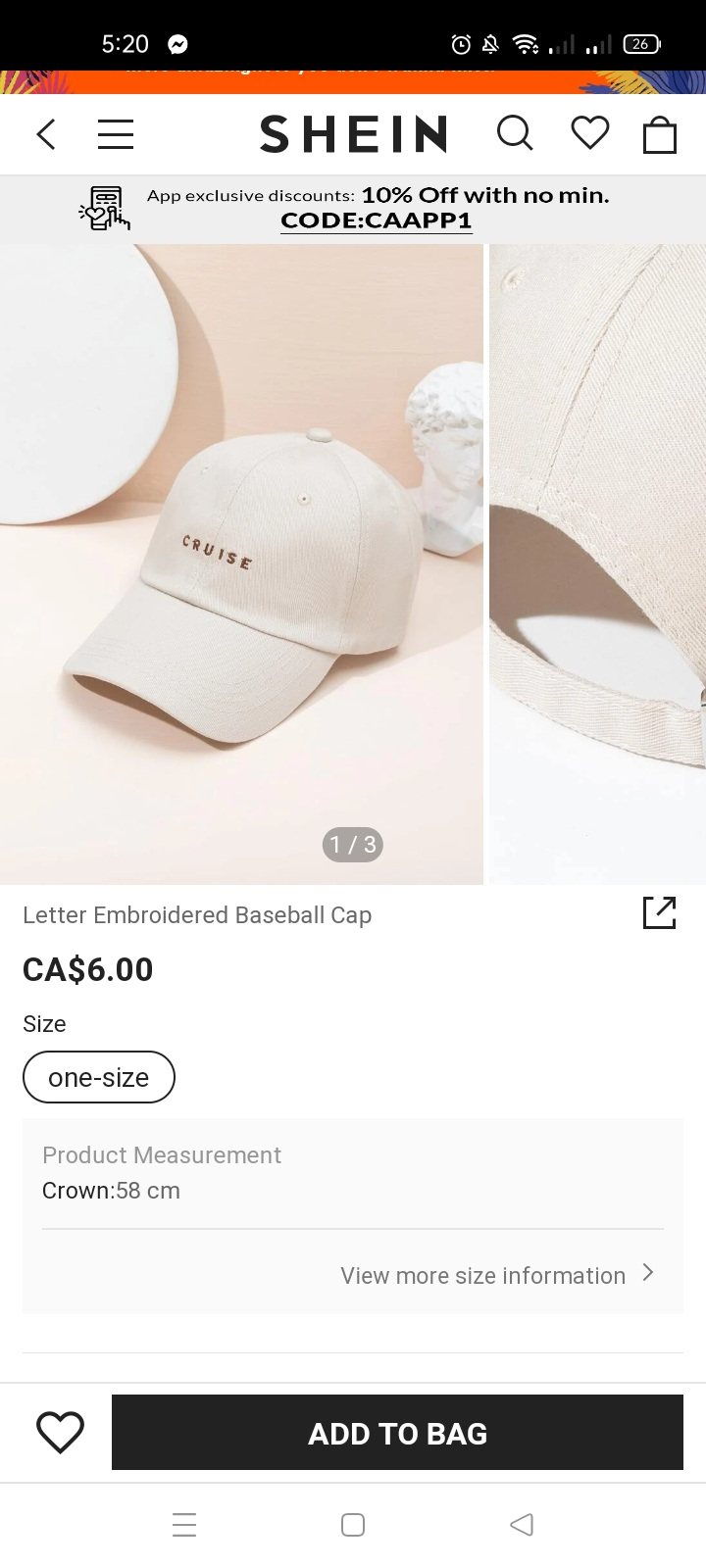Add the cap to bag

[x=397, y=1433]
